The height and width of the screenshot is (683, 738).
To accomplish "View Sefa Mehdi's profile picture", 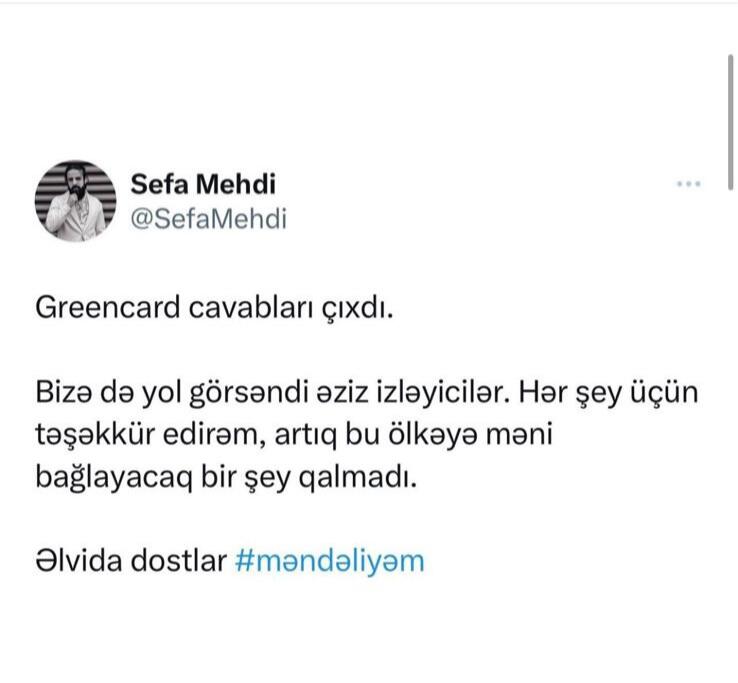I will pyautogui.click(x=76, y=200).
